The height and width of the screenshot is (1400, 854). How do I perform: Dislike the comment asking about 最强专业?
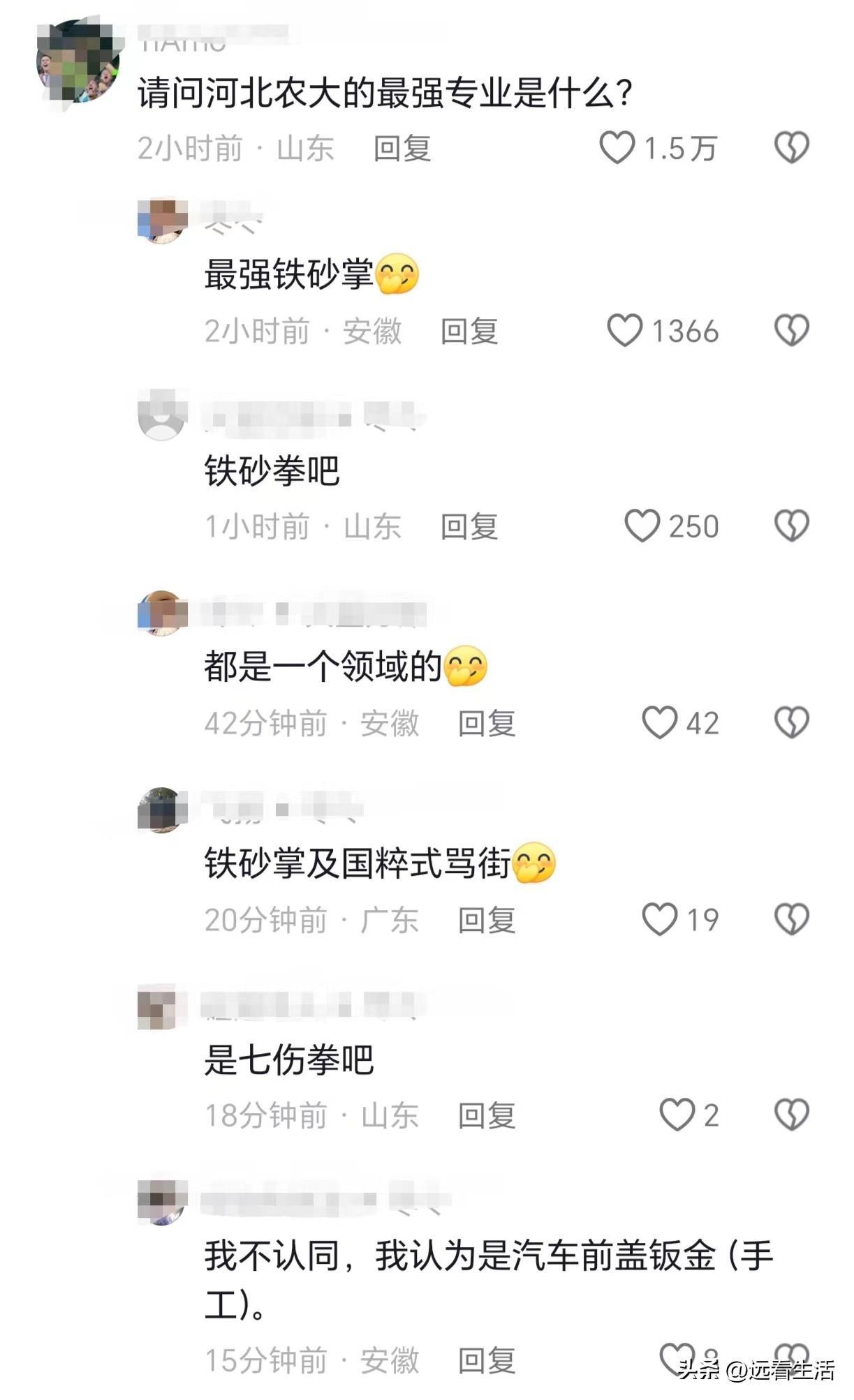791,148
